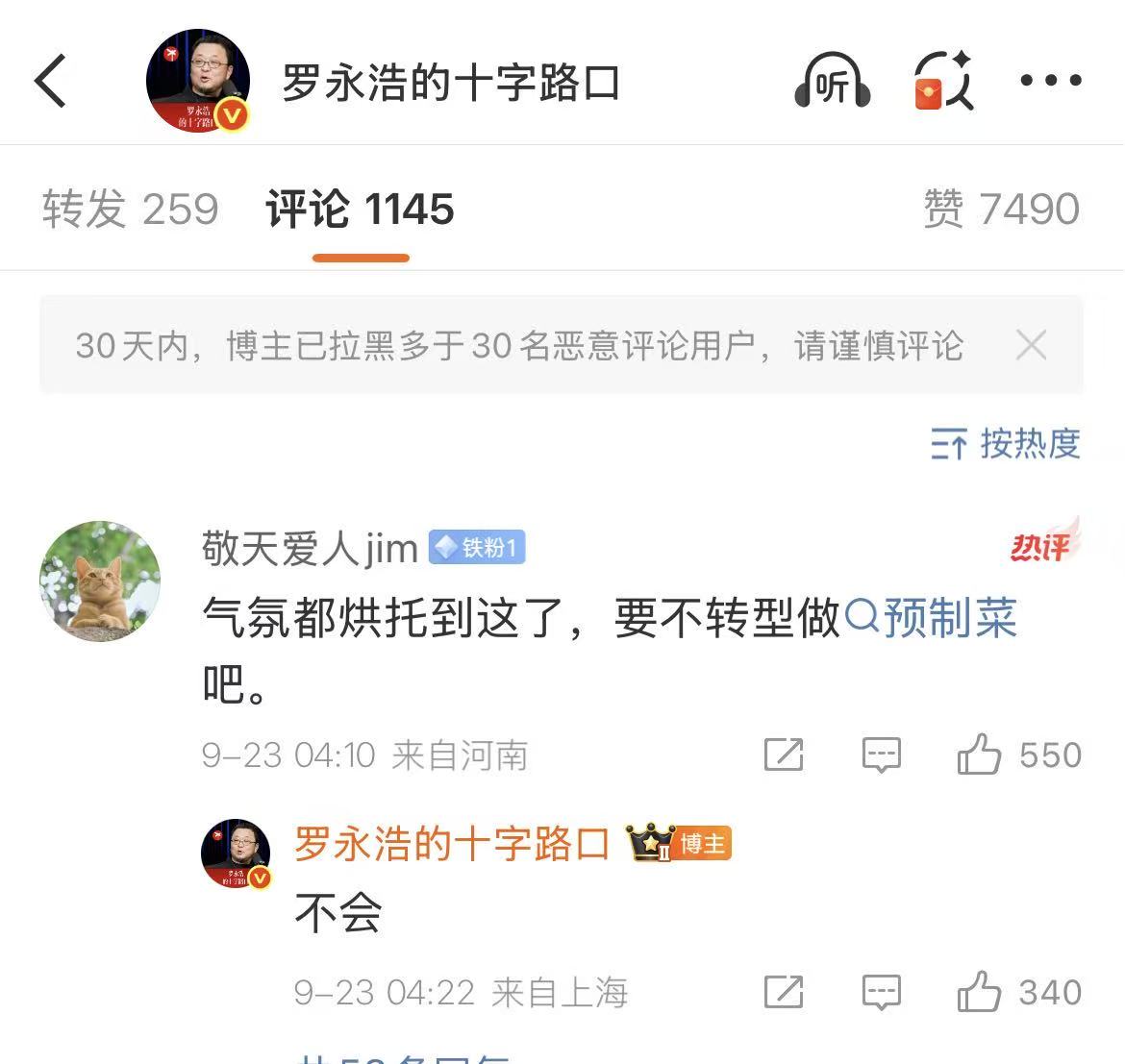Open the three-dot overflow menu

pyautogui.click(x=1051, y=81)
